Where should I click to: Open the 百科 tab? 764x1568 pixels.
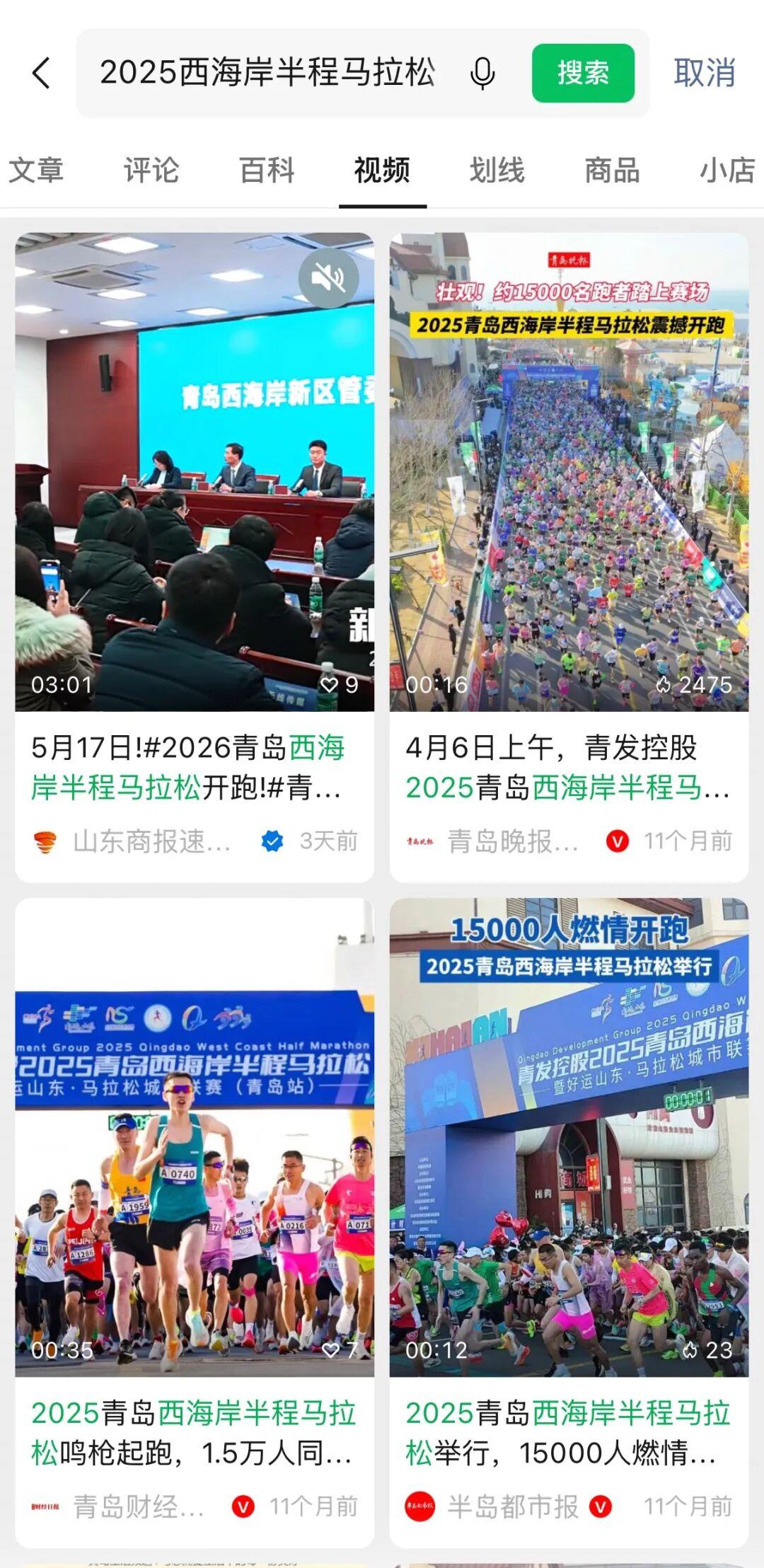pos(267,171)
